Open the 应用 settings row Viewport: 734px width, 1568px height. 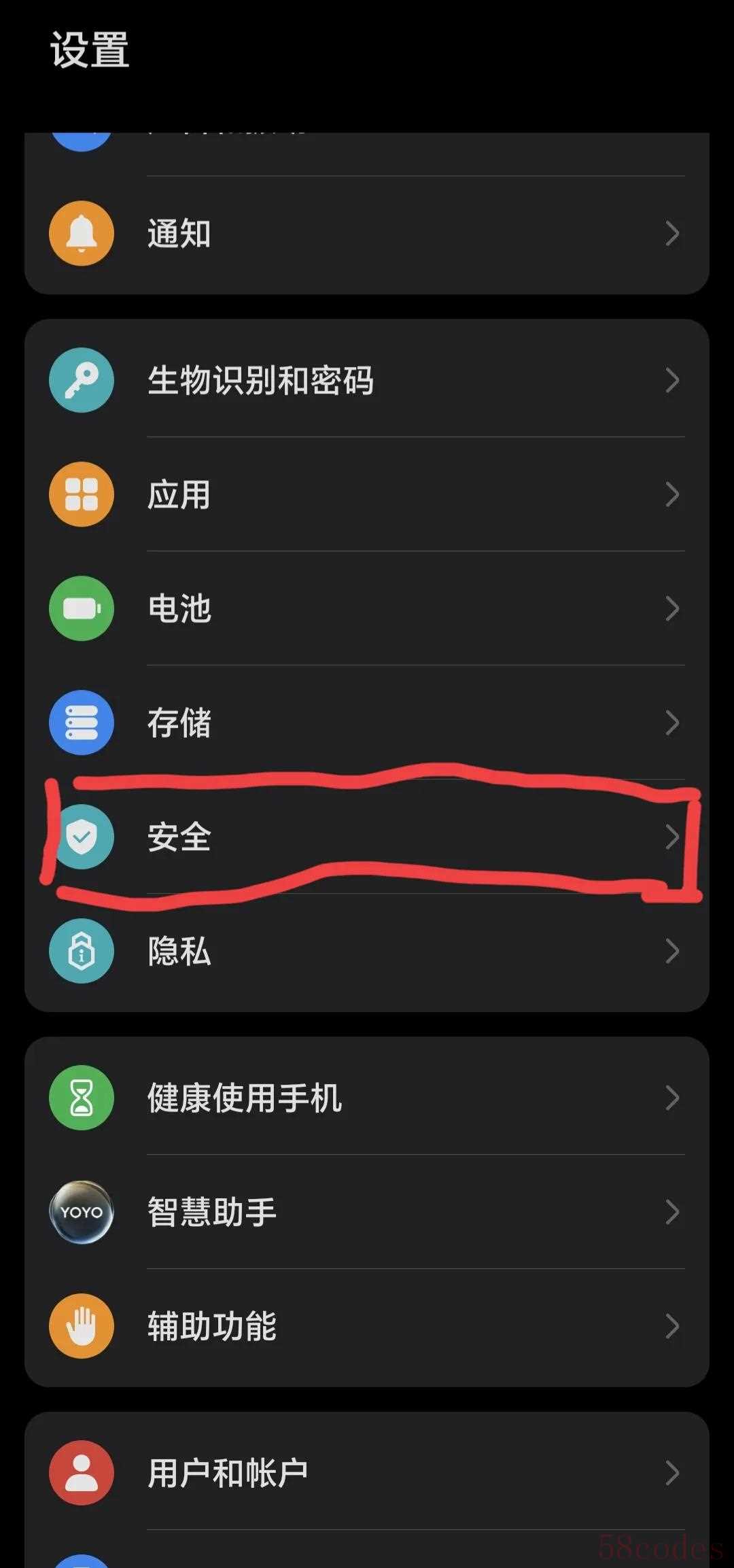click(367, 494)
